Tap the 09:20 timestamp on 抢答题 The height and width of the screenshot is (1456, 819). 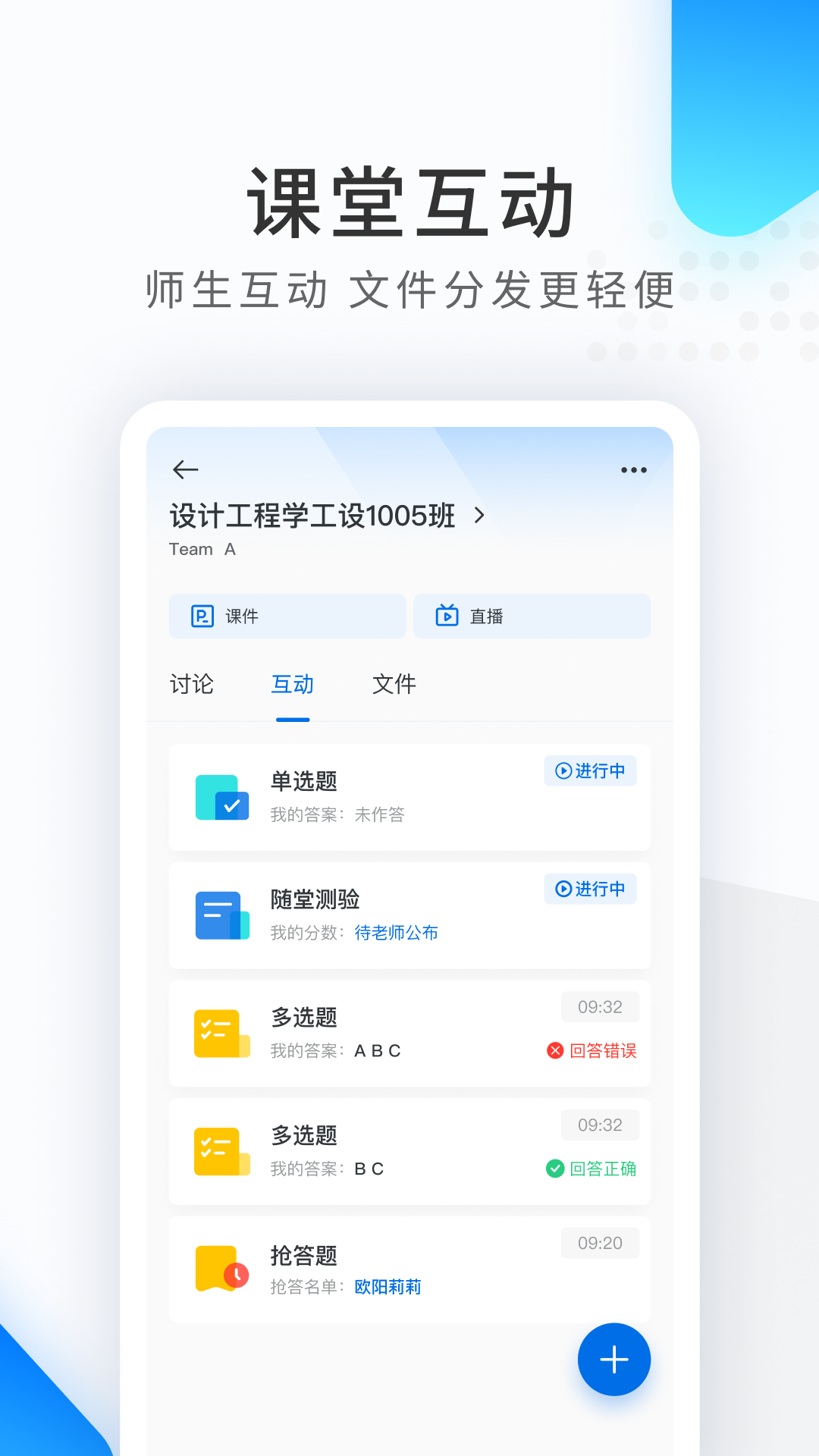click(600, 1243)
